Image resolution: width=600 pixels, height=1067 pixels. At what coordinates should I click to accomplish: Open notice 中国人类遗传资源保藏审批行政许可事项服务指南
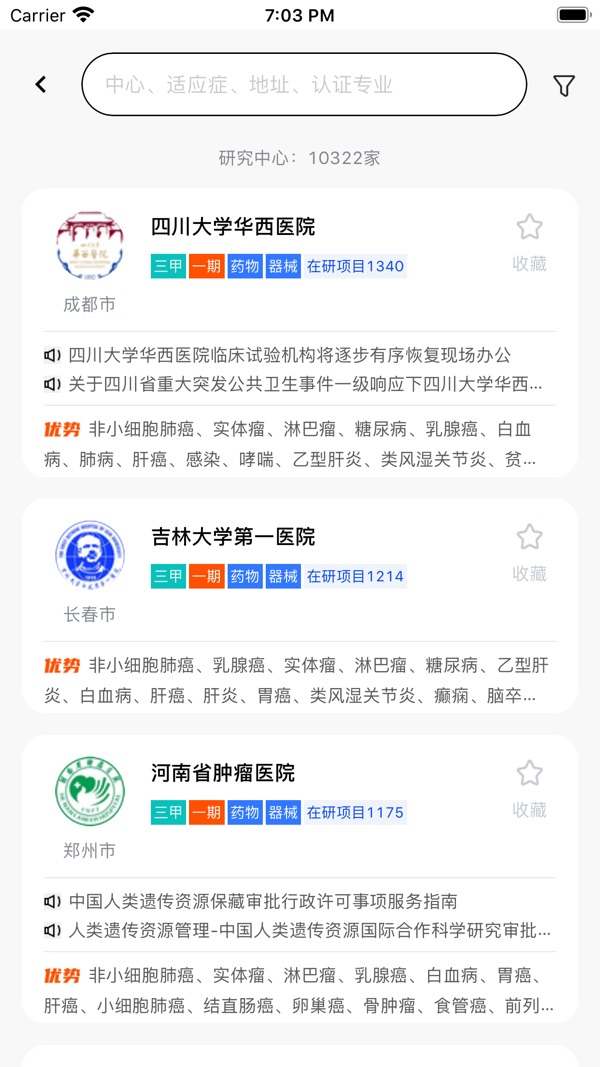[x=251, y=902]
